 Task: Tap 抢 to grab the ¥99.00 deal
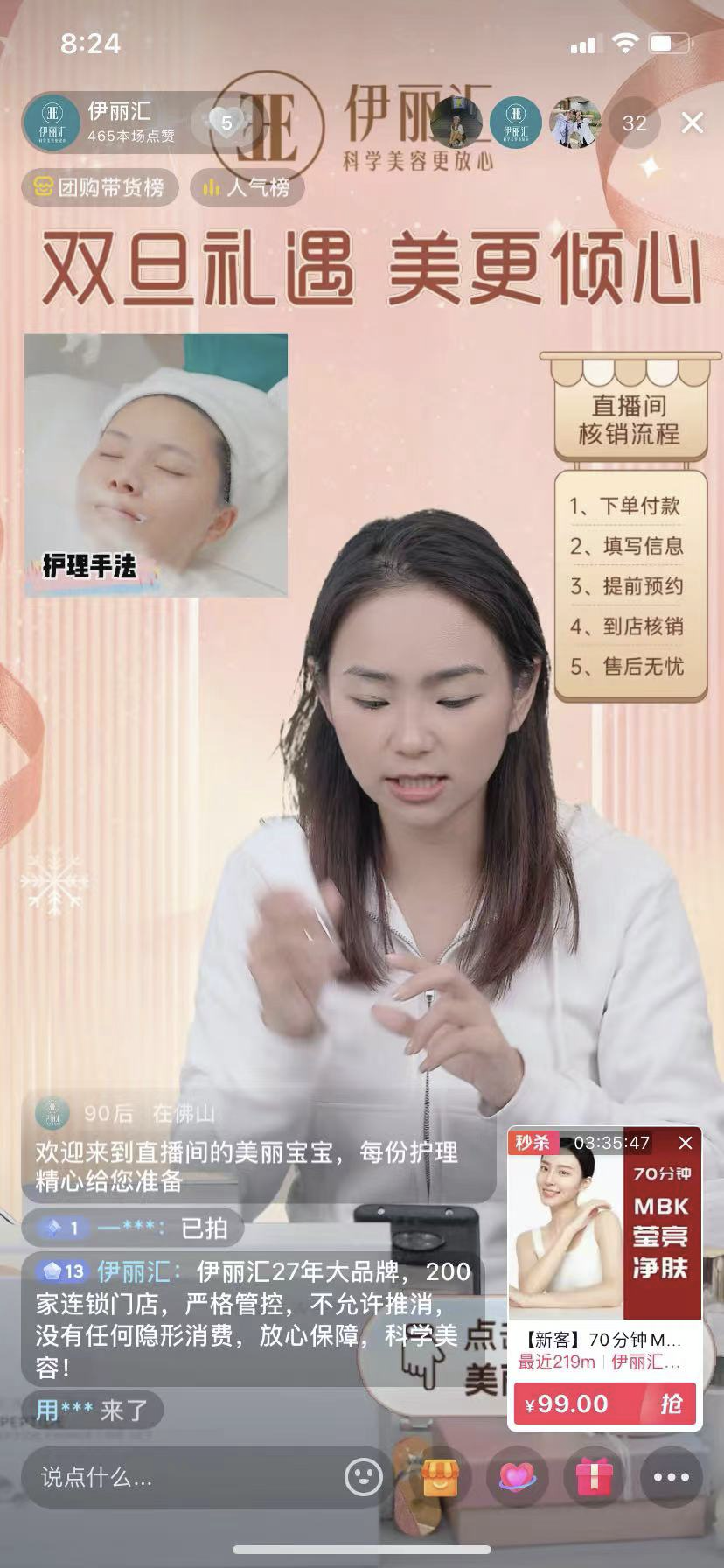670,1403
